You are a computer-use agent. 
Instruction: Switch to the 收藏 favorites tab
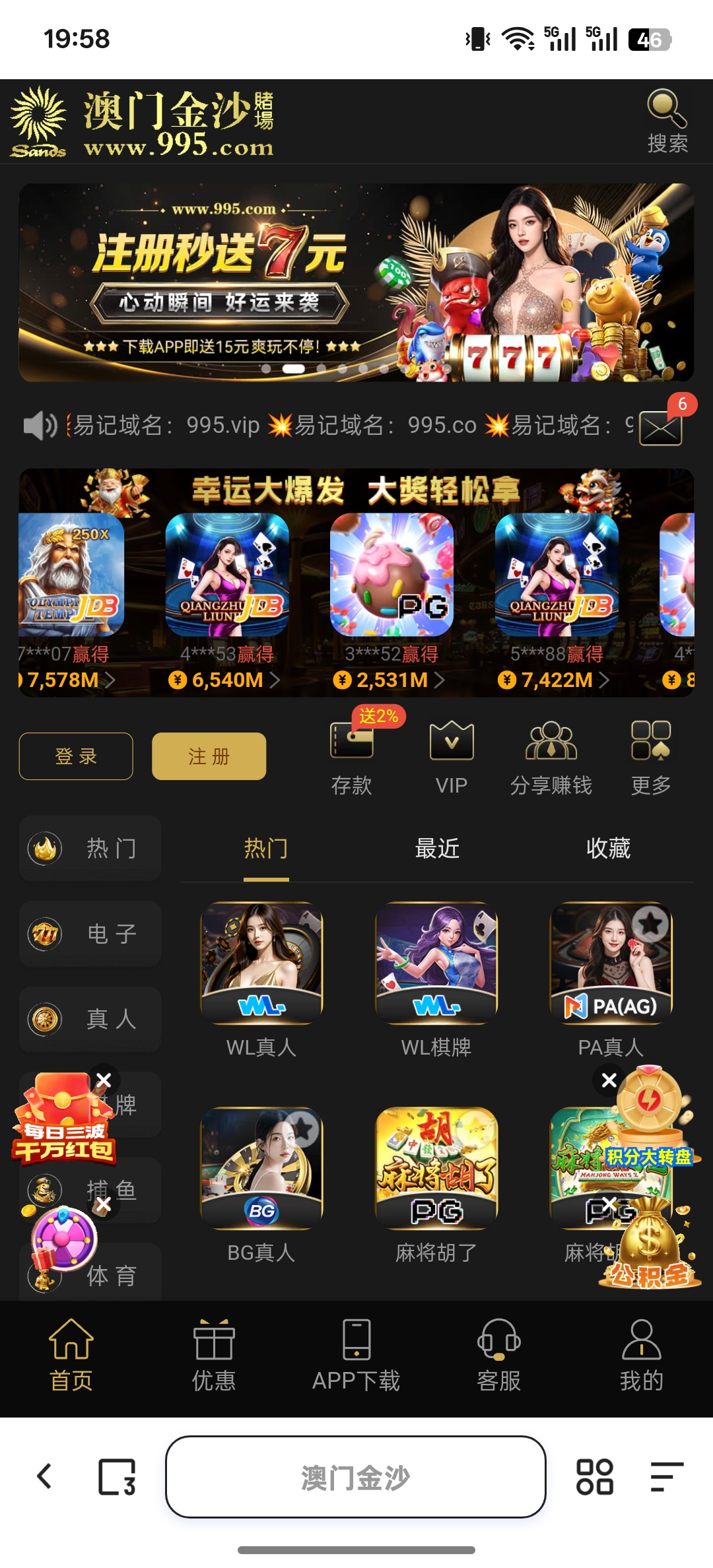[608, 850]
